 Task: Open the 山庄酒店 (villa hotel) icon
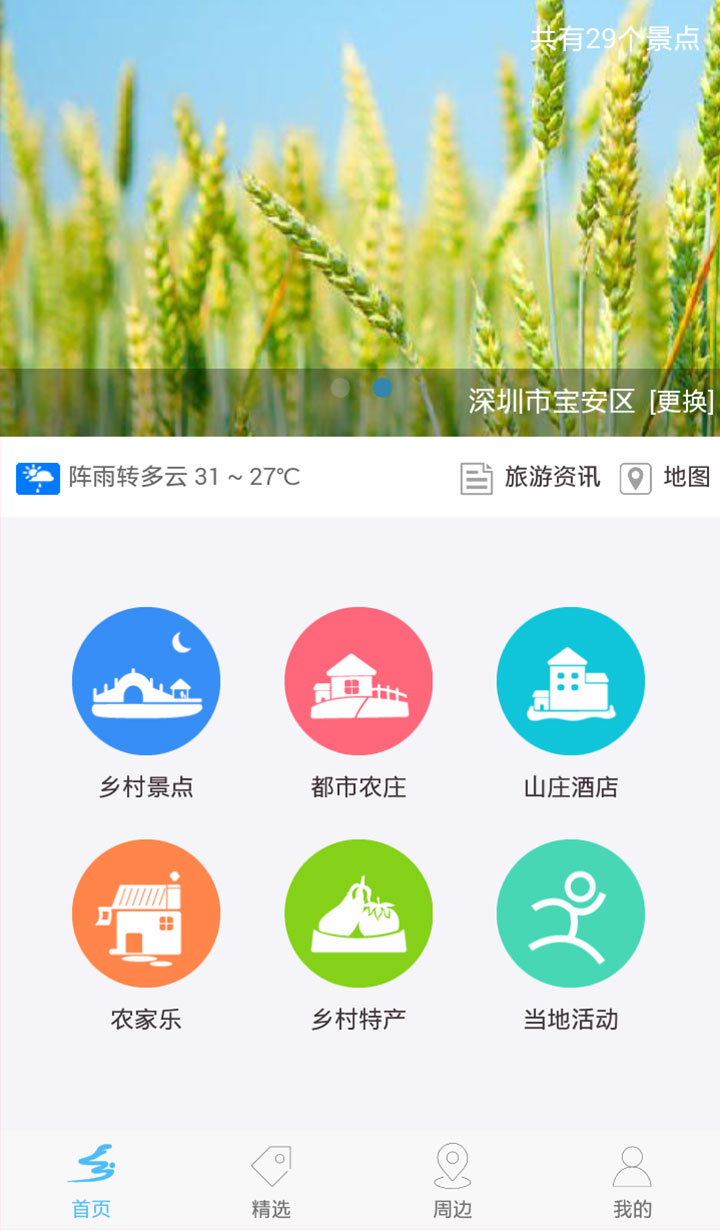[570, 680]
